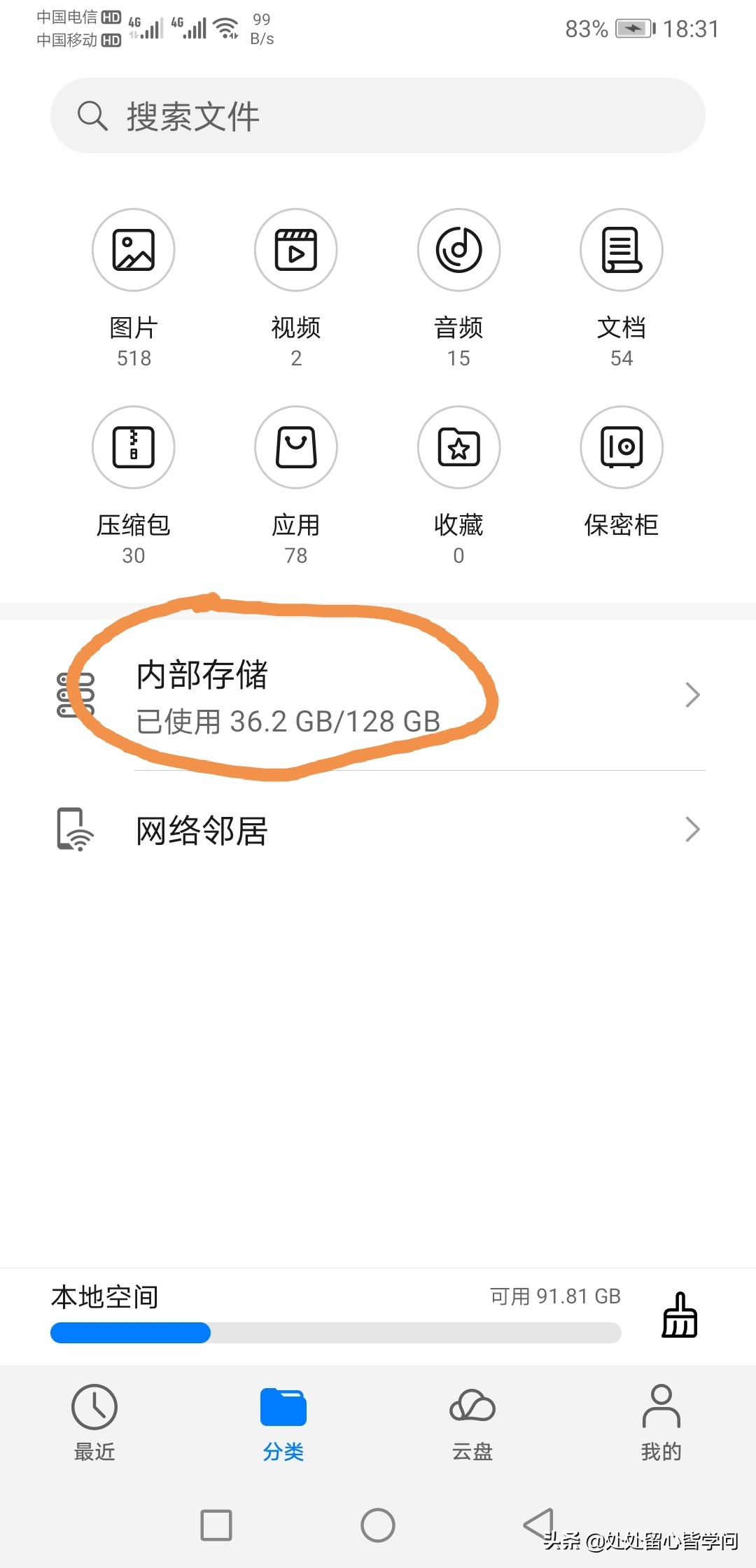This screenshot has height=1568, width=756.
Task: Open the 视频 (Videos) category
Action: point(295,280)
